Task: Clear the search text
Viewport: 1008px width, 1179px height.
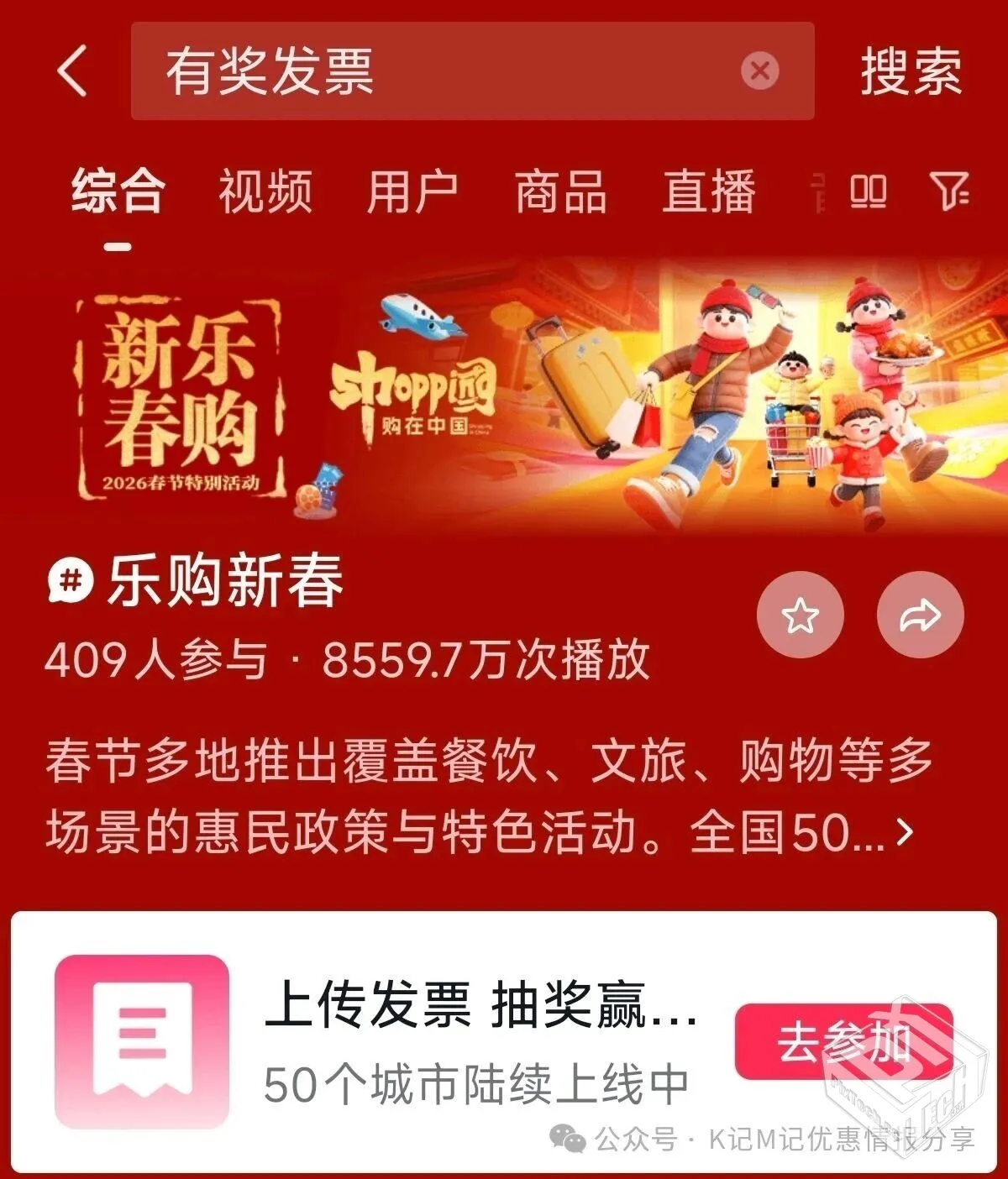Action: [x=760, y=71]
